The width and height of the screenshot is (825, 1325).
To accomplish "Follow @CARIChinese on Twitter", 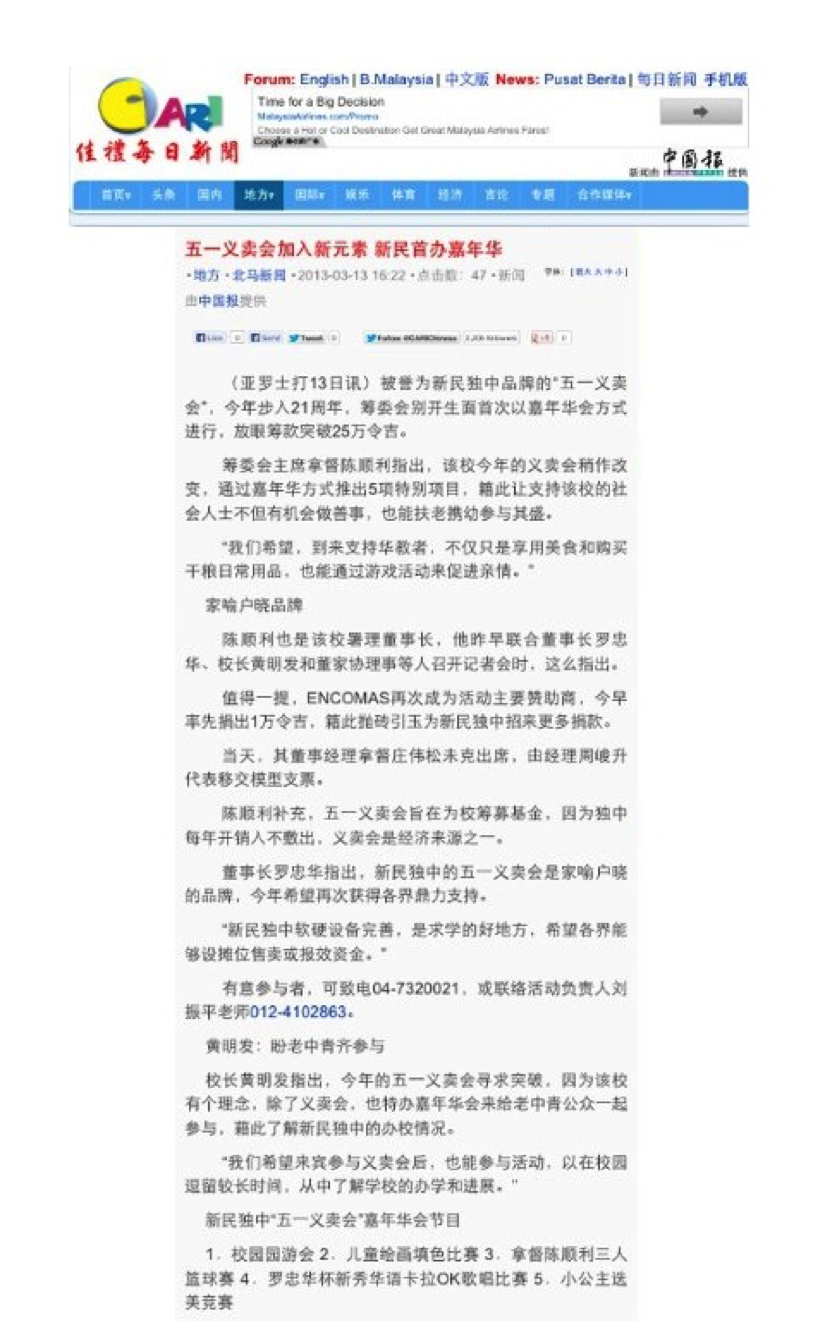I will pos(411,338).
